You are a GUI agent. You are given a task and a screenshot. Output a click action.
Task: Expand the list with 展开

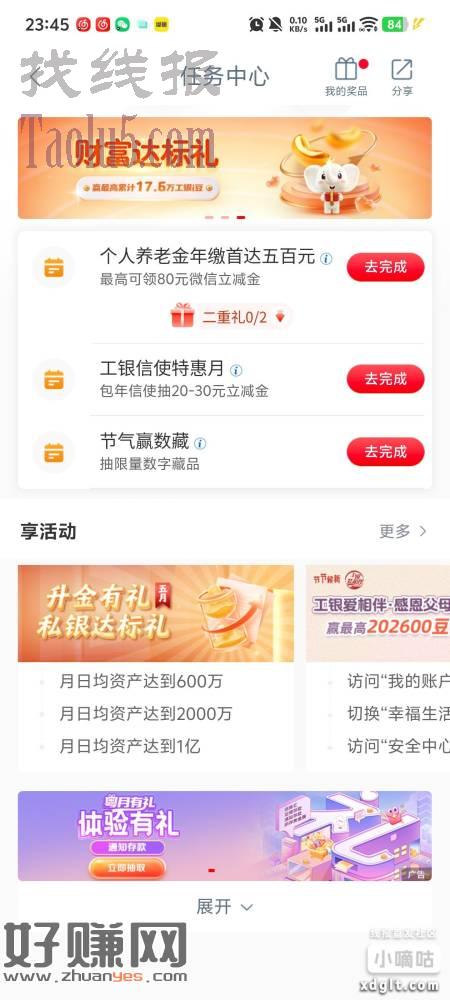tap(224, 906)
